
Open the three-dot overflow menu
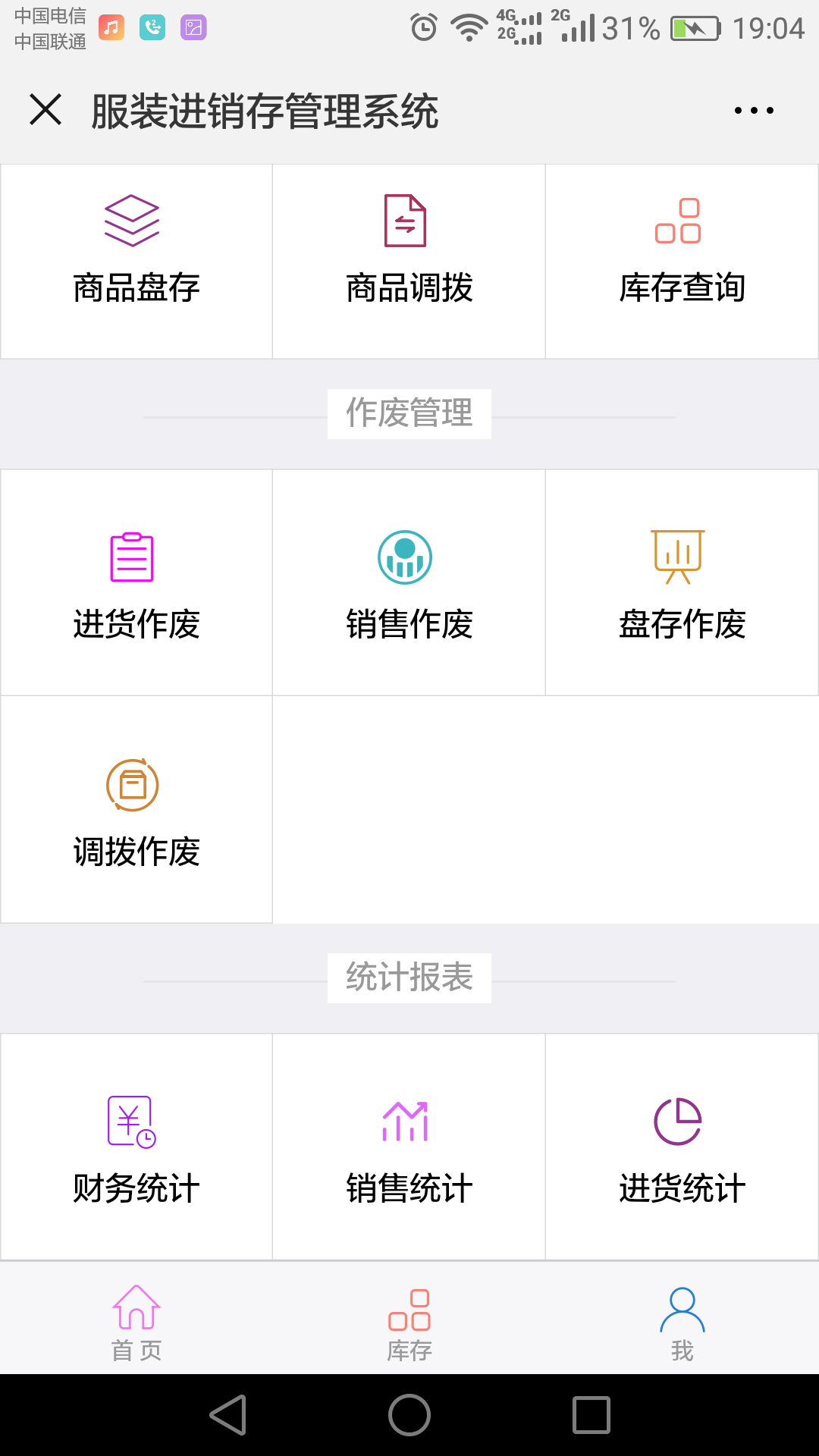click(754, 111)
